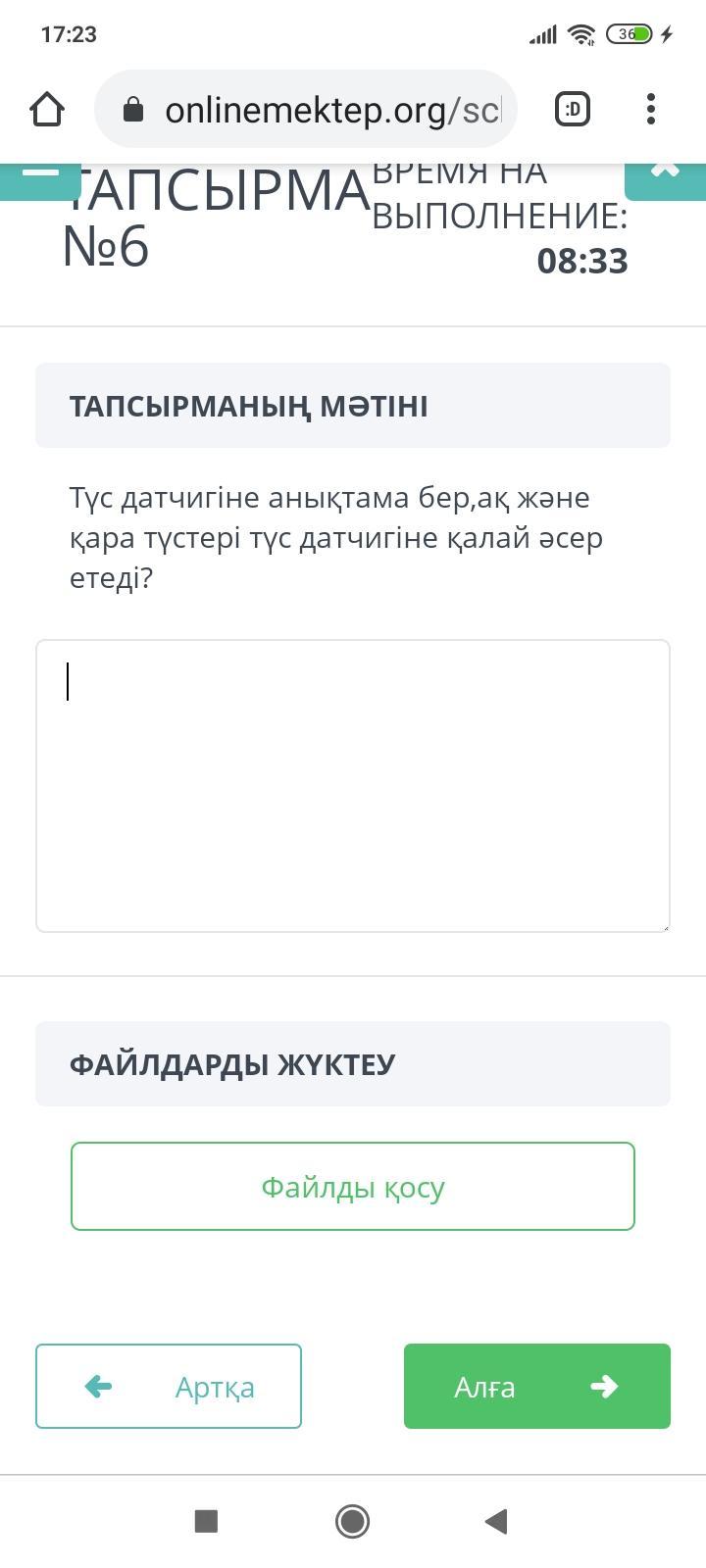
Task: Open recent apps from the navigation bar
Action: coord(206,1521)
